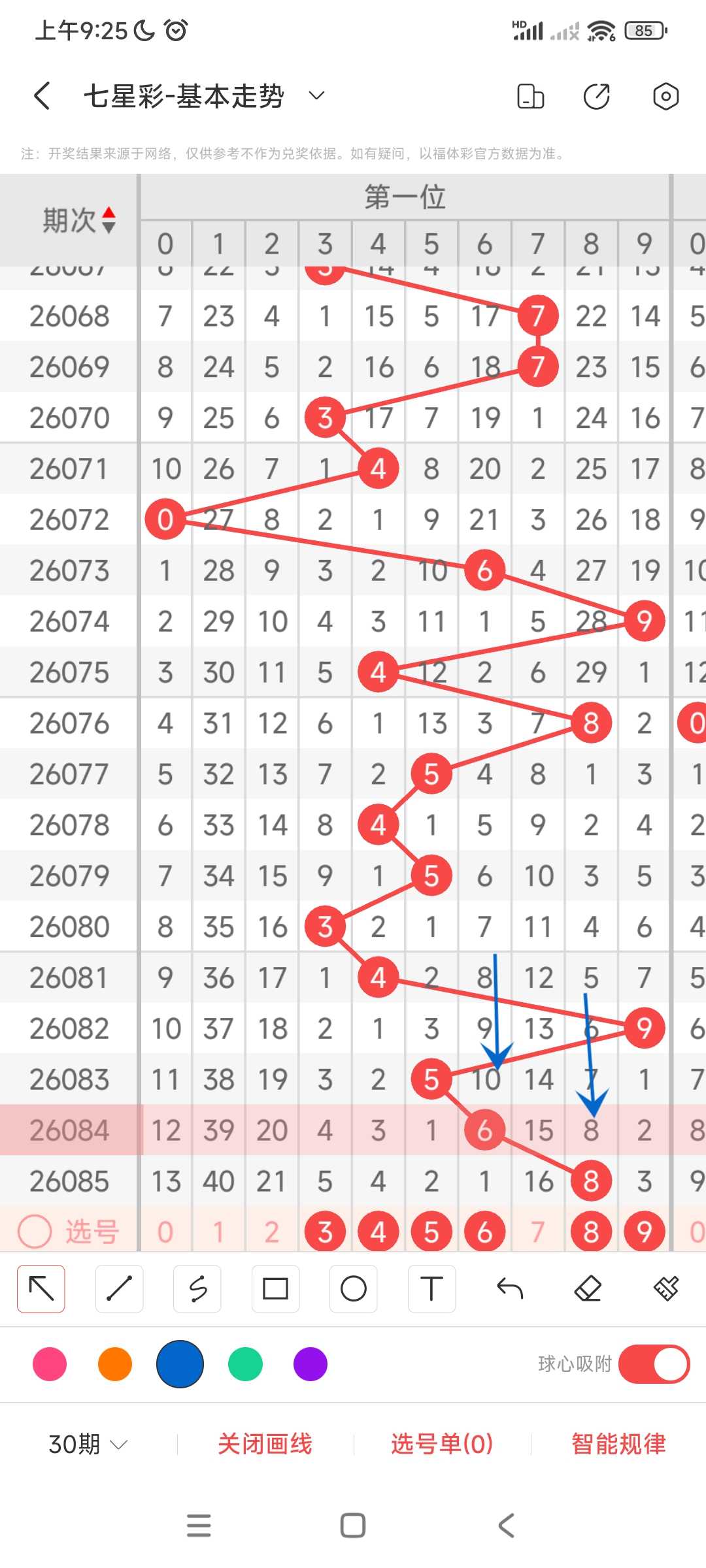Select the arrow drawing tool
This screenshot has width=706, height=1568.
(41, 1288)
